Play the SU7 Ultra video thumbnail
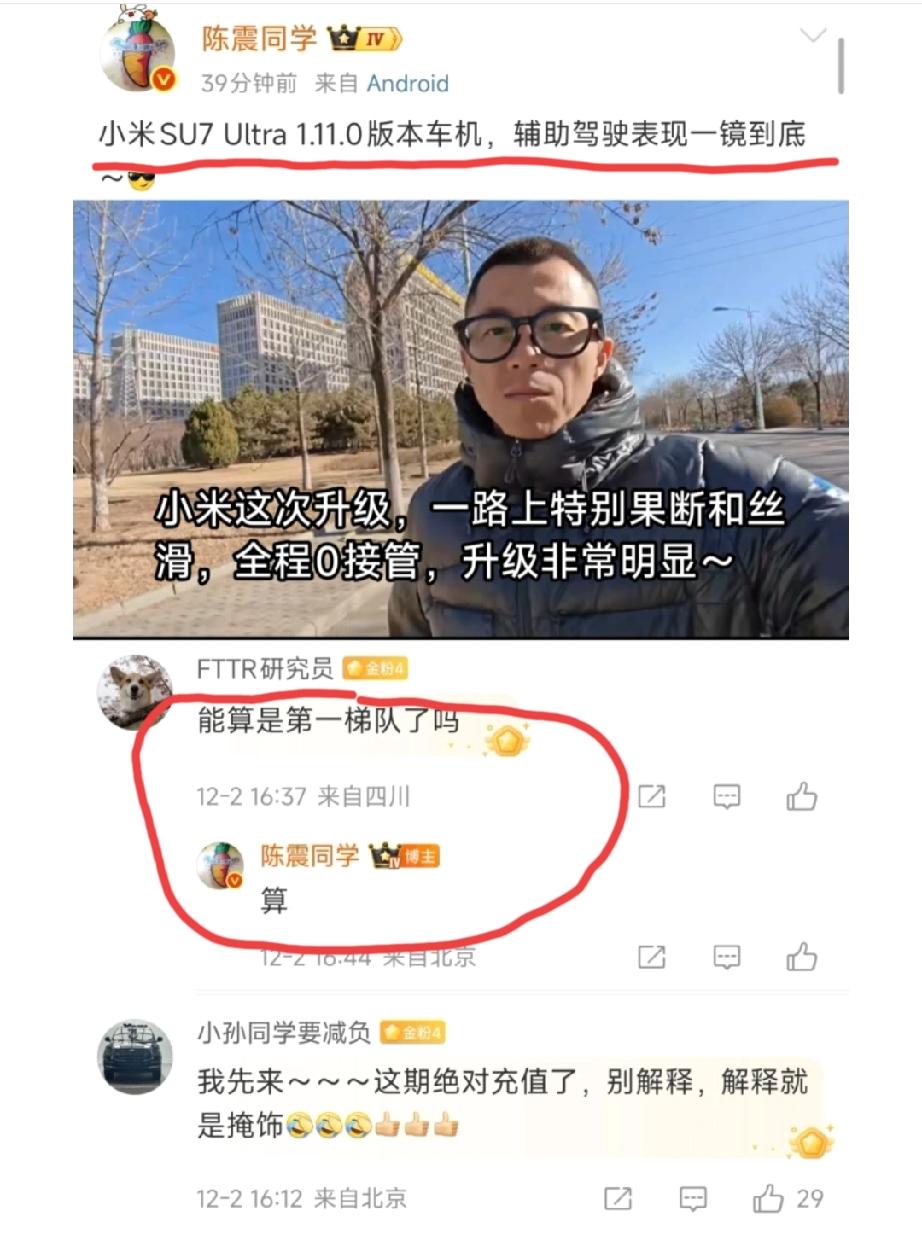This screenshot has width=922, height=1248. click(x=461, y=420)
